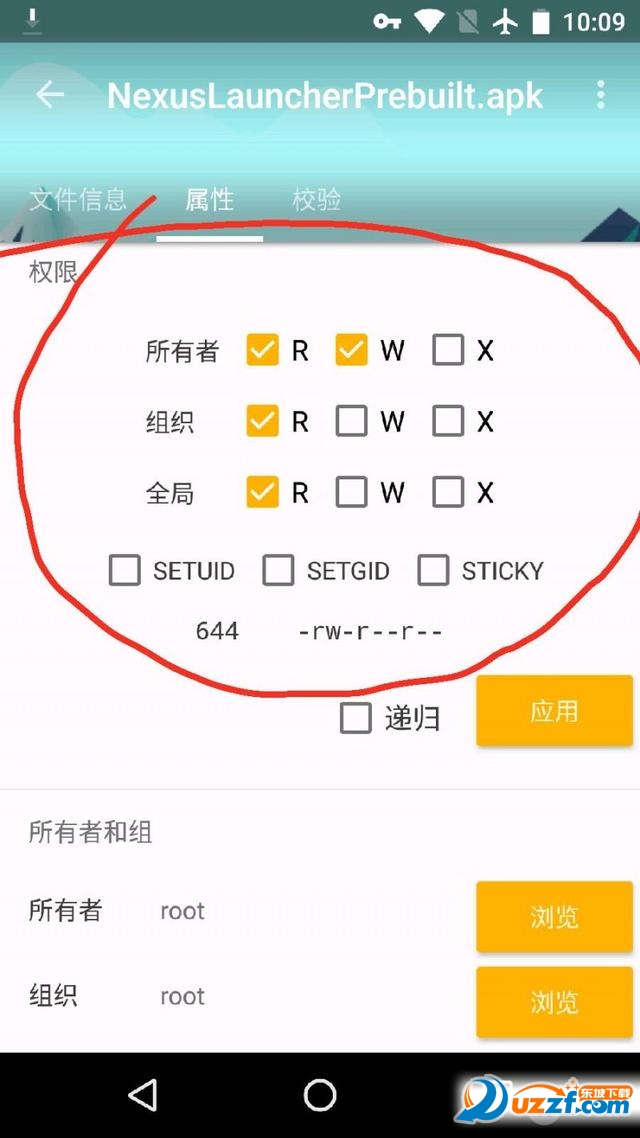This screenshot has height=1138, width=640.
Task: Tap the 应用 apply button
Action: point(554,711)
